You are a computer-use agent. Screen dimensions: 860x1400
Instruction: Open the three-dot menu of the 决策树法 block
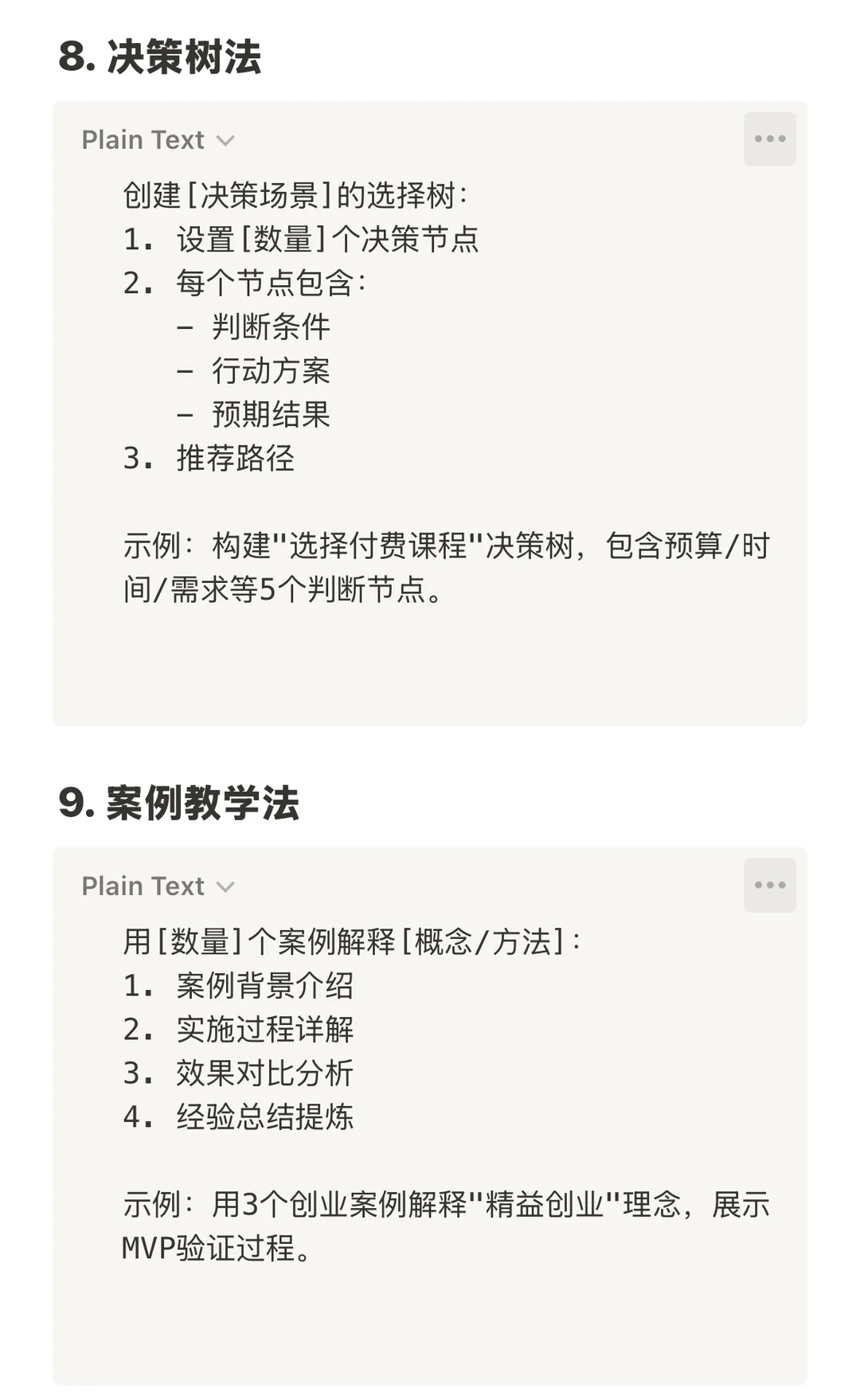pos(770,139)
